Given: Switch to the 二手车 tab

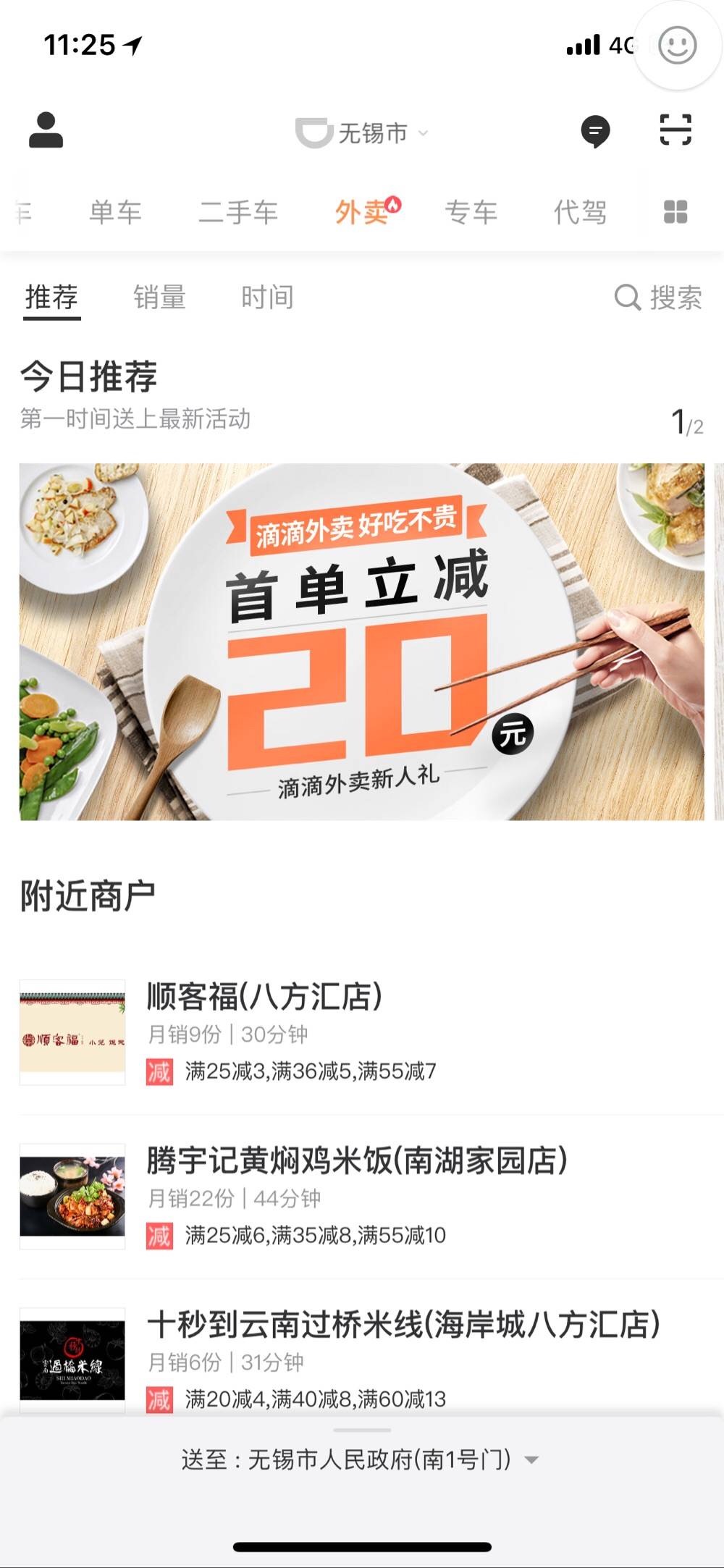Looking at the screenshot, I should click(238, 212).
